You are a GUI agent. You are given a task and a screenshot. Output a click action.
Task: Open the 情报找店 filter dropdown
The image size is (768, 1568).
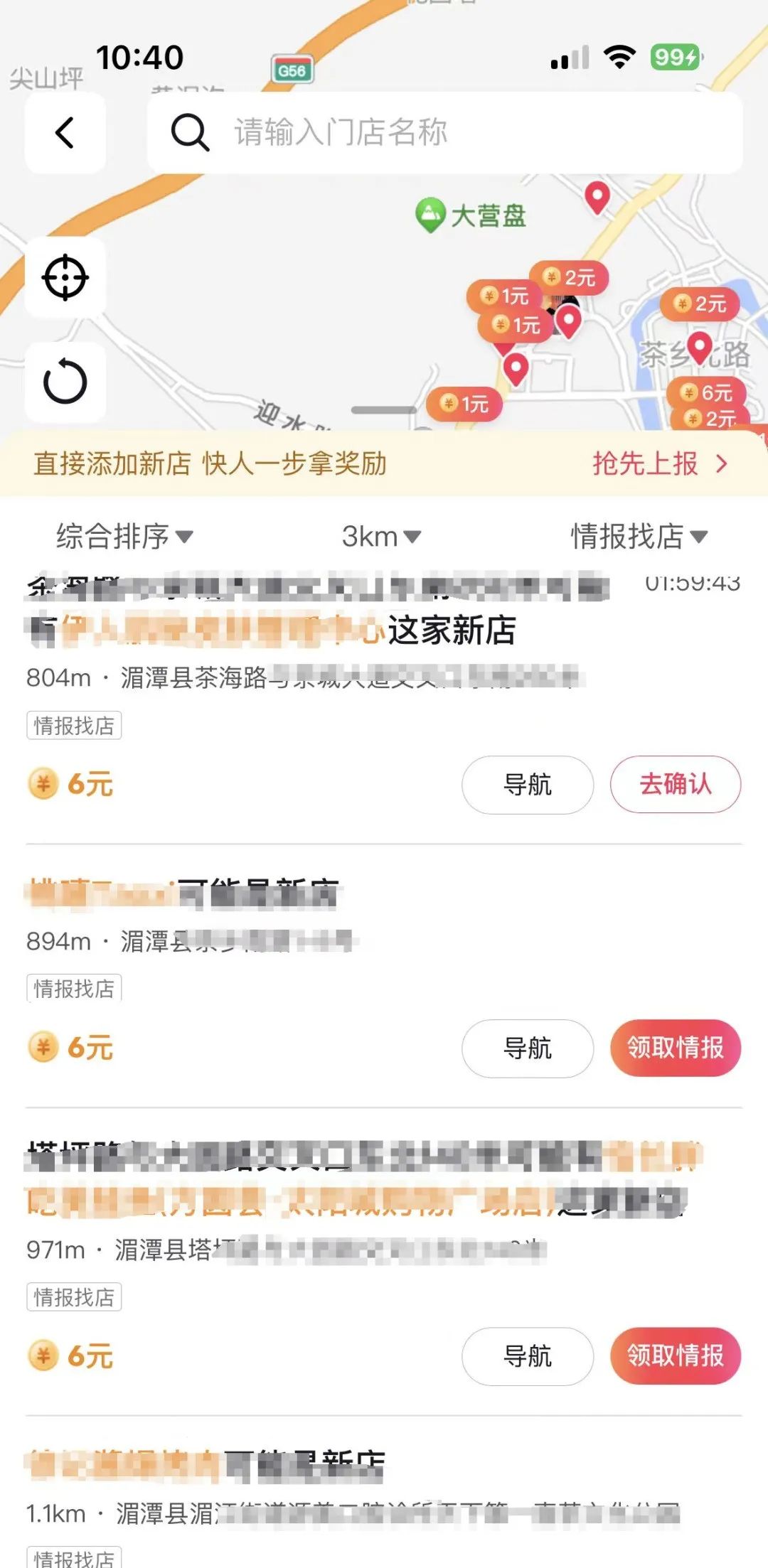(639, 536)
